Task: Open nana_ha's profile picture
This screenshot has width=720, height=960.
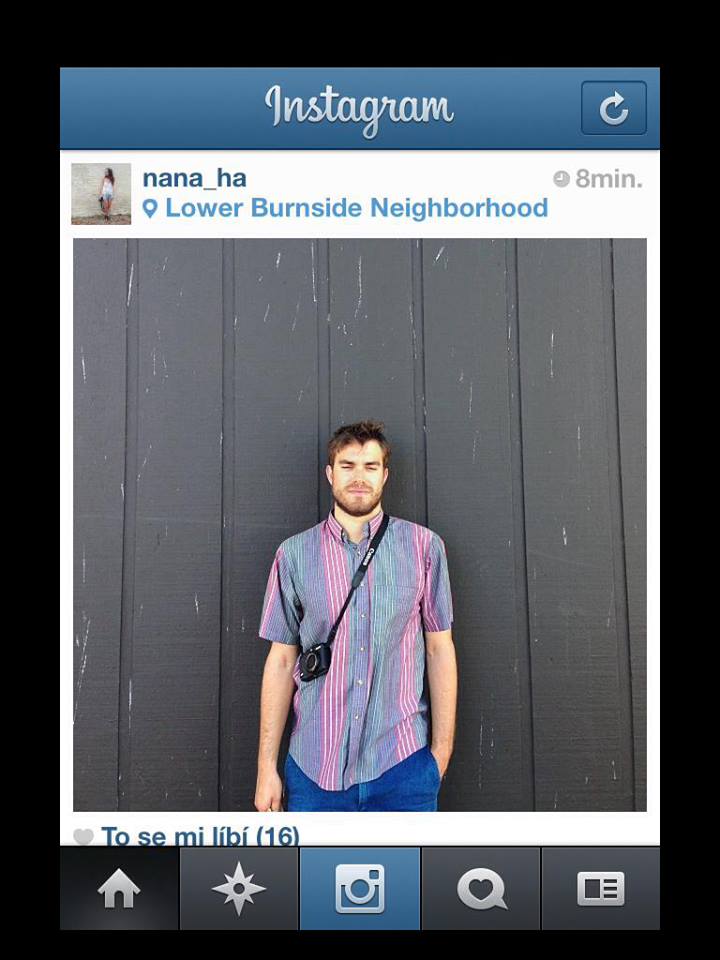Action: (x=101, y=194)
